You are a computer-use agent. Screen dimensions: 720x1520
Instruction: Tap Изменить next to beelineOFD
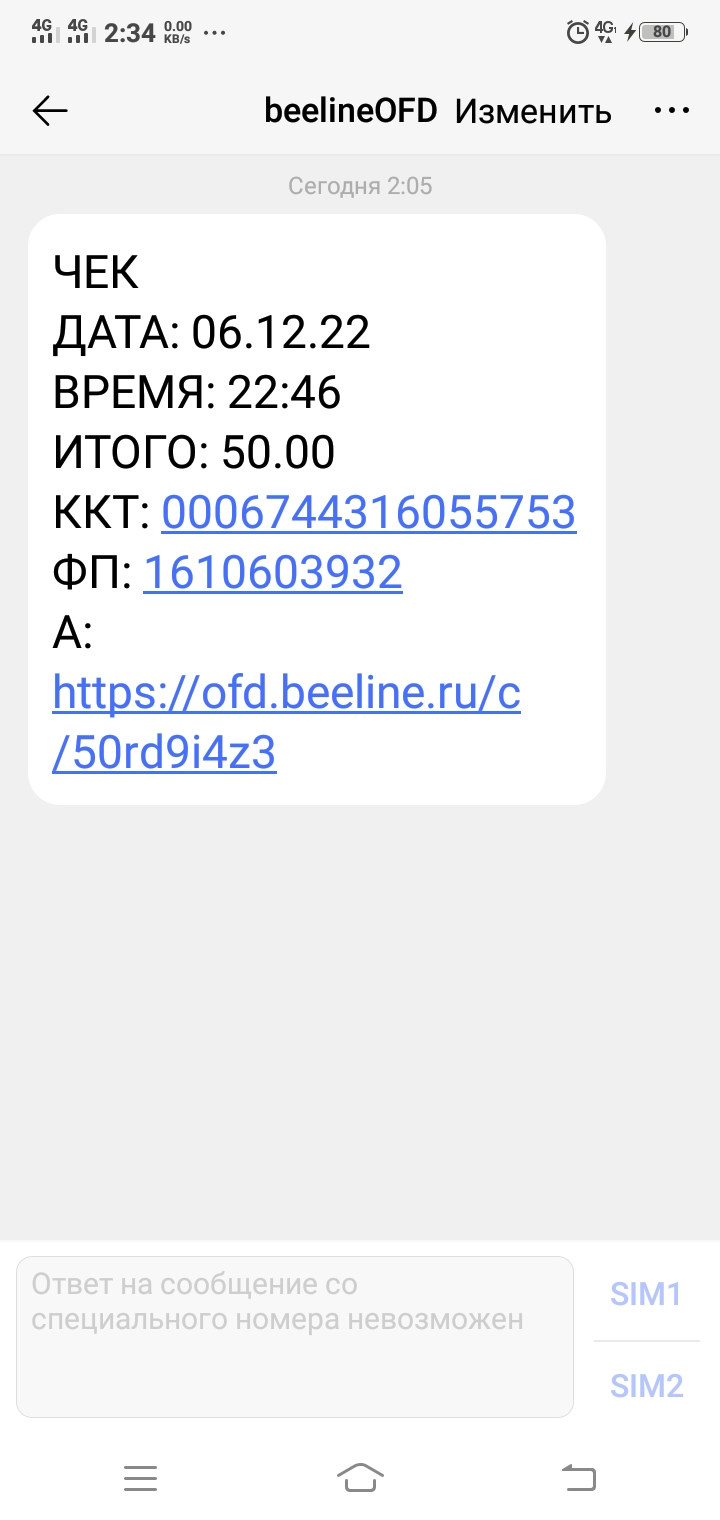point(533,112)
